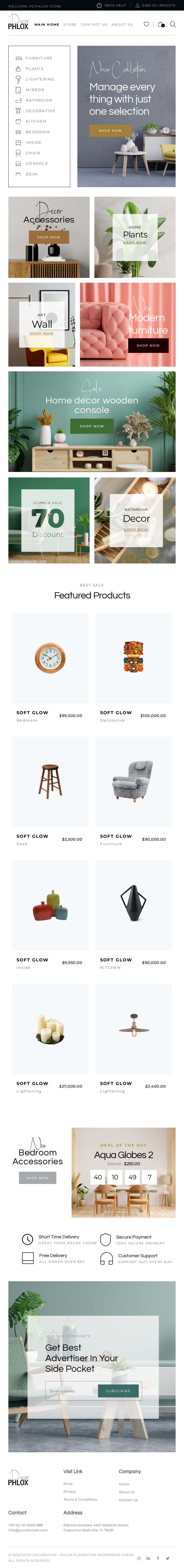Open the grey armchair Furniture product
184x1568 pixels.
(133, 781)
